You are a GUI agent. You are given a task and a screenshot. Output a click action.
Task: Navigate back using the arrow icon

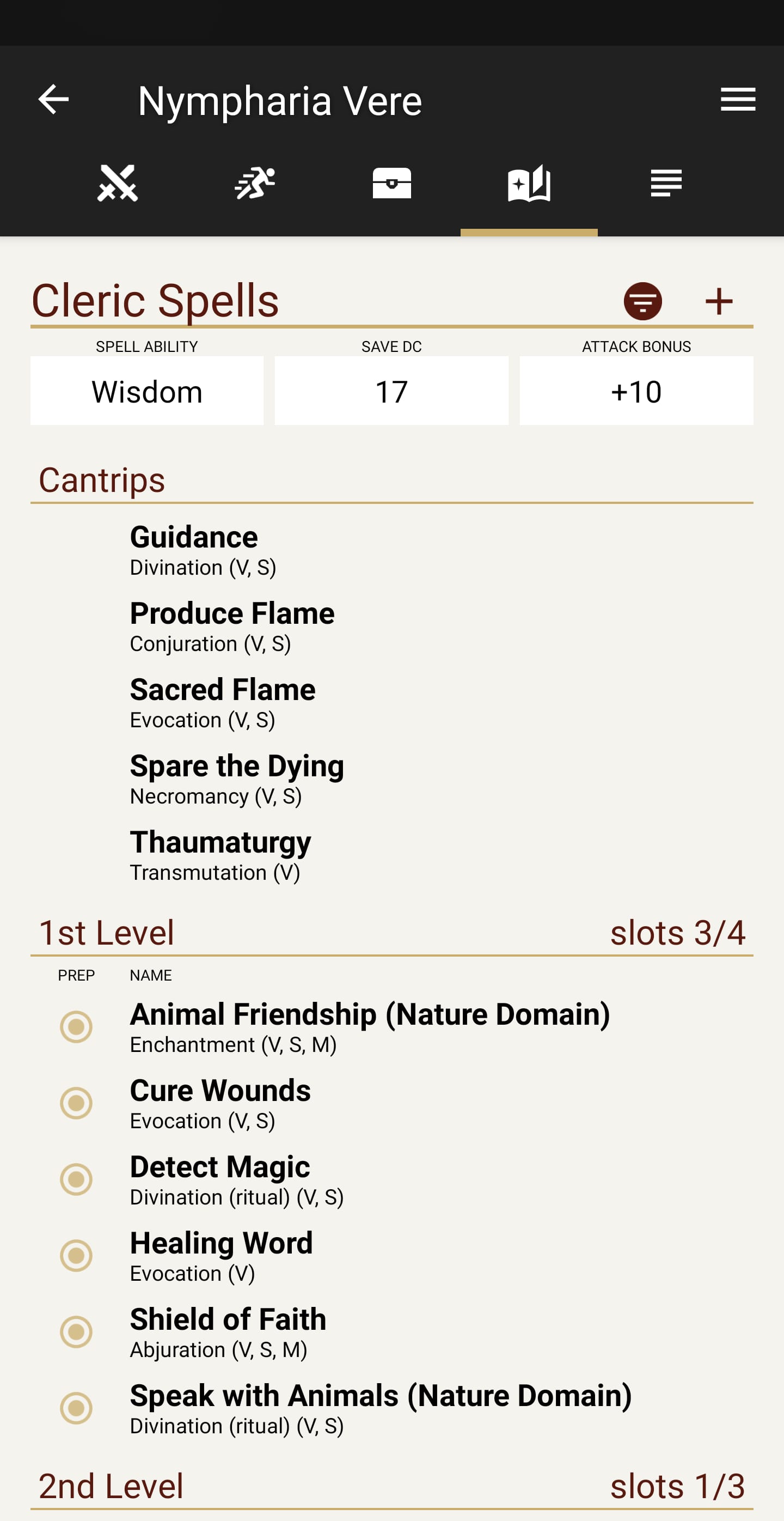pyautogui.click(x=54, y=100)
